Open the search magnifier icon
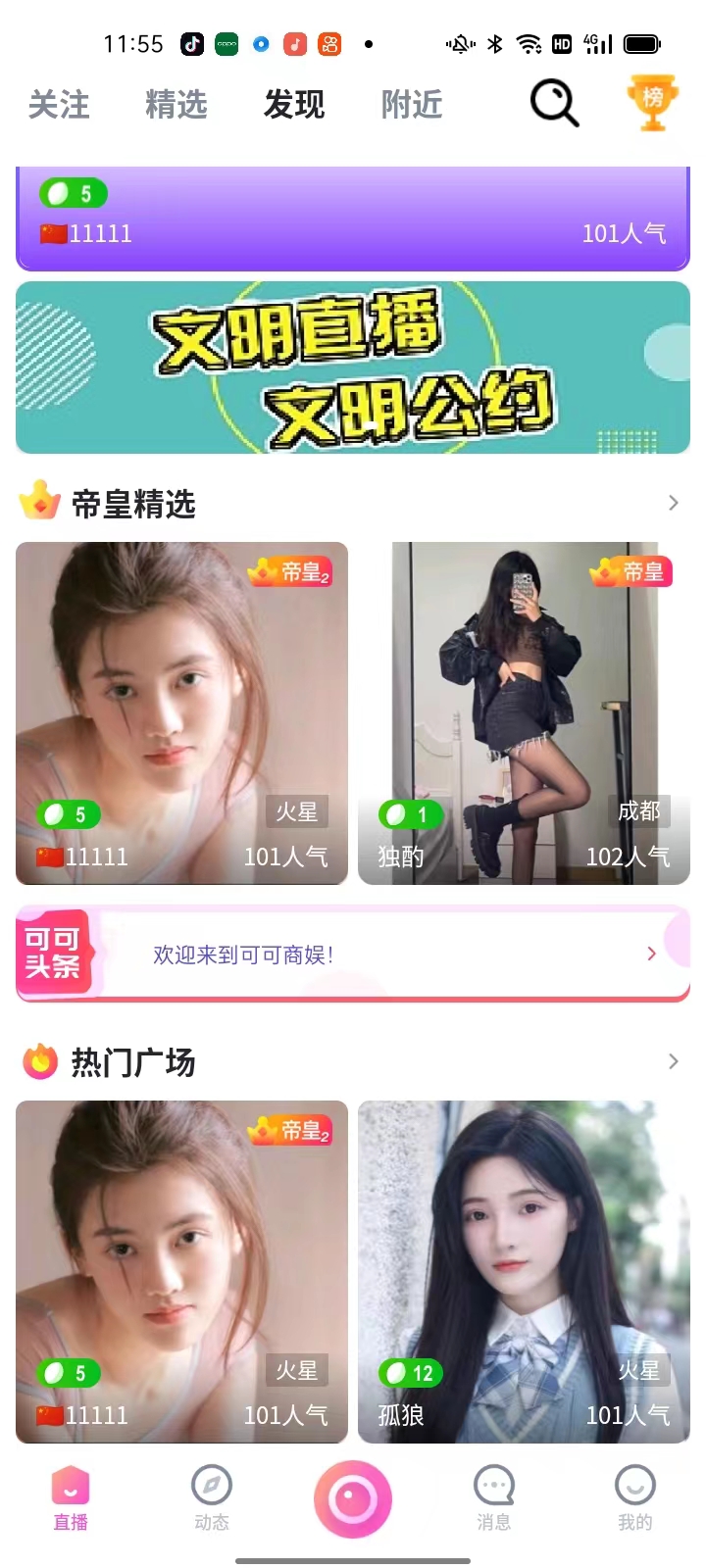706x1568 pixels. coord(554,102)
